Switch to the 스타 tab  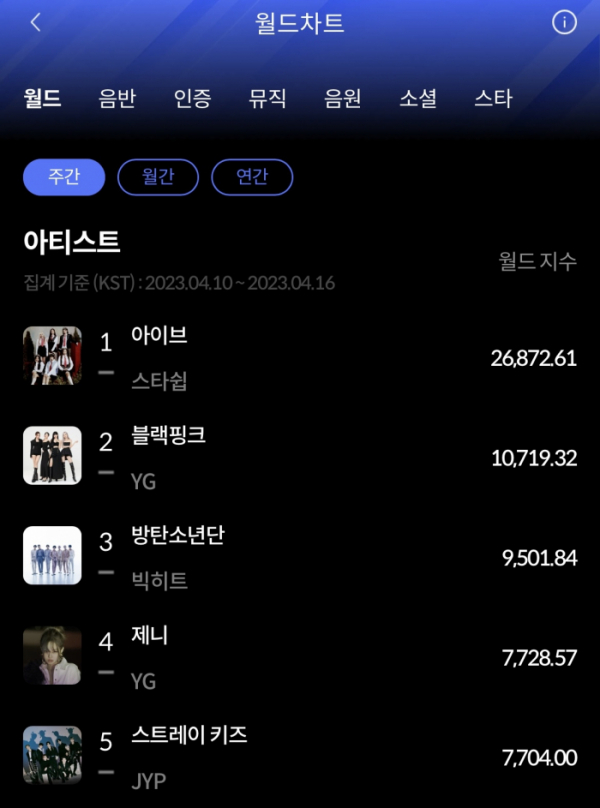click(493, 98)
